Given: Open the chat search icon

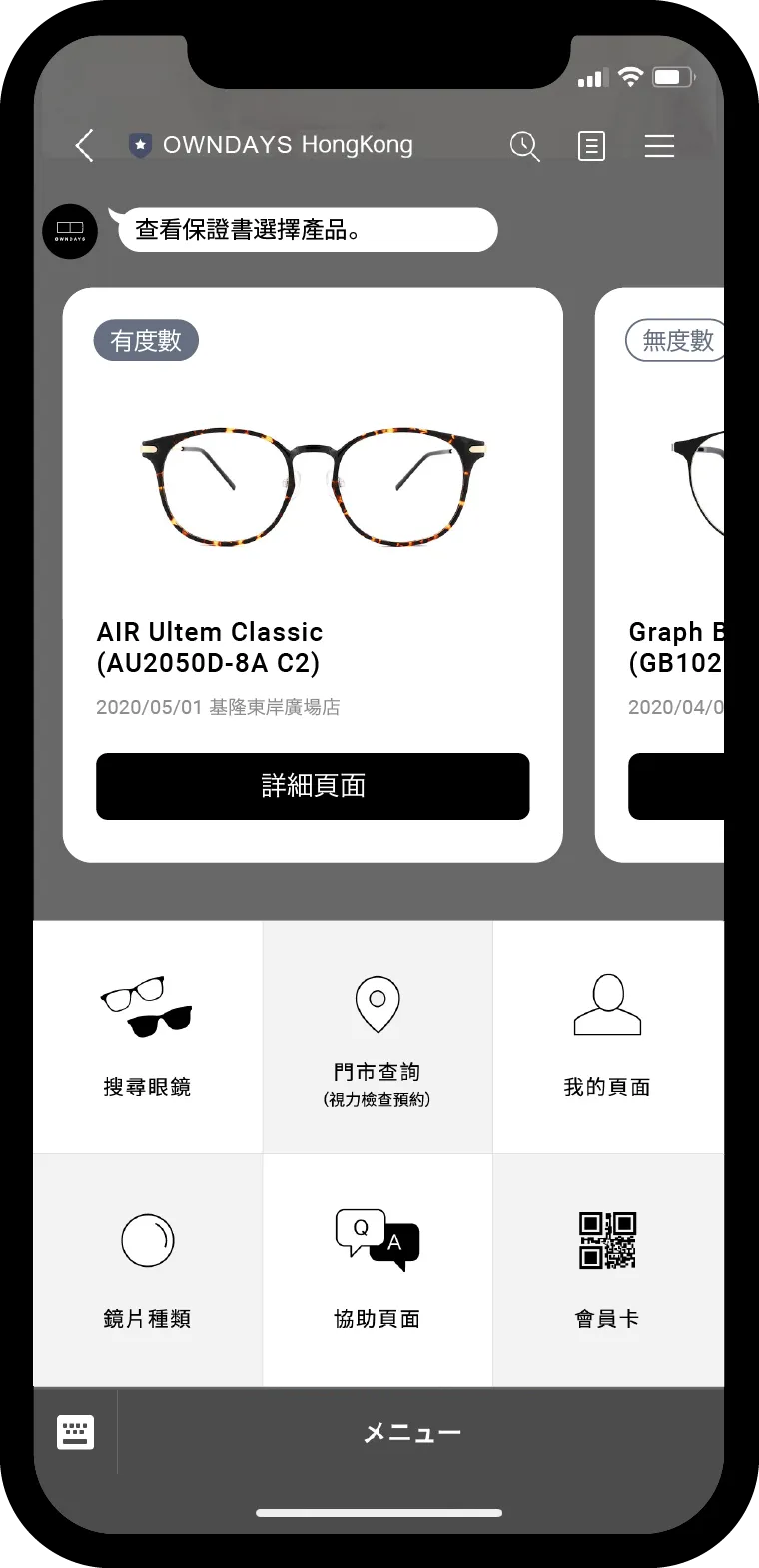Looking at the screenshot, I should (x=524, y=146).
